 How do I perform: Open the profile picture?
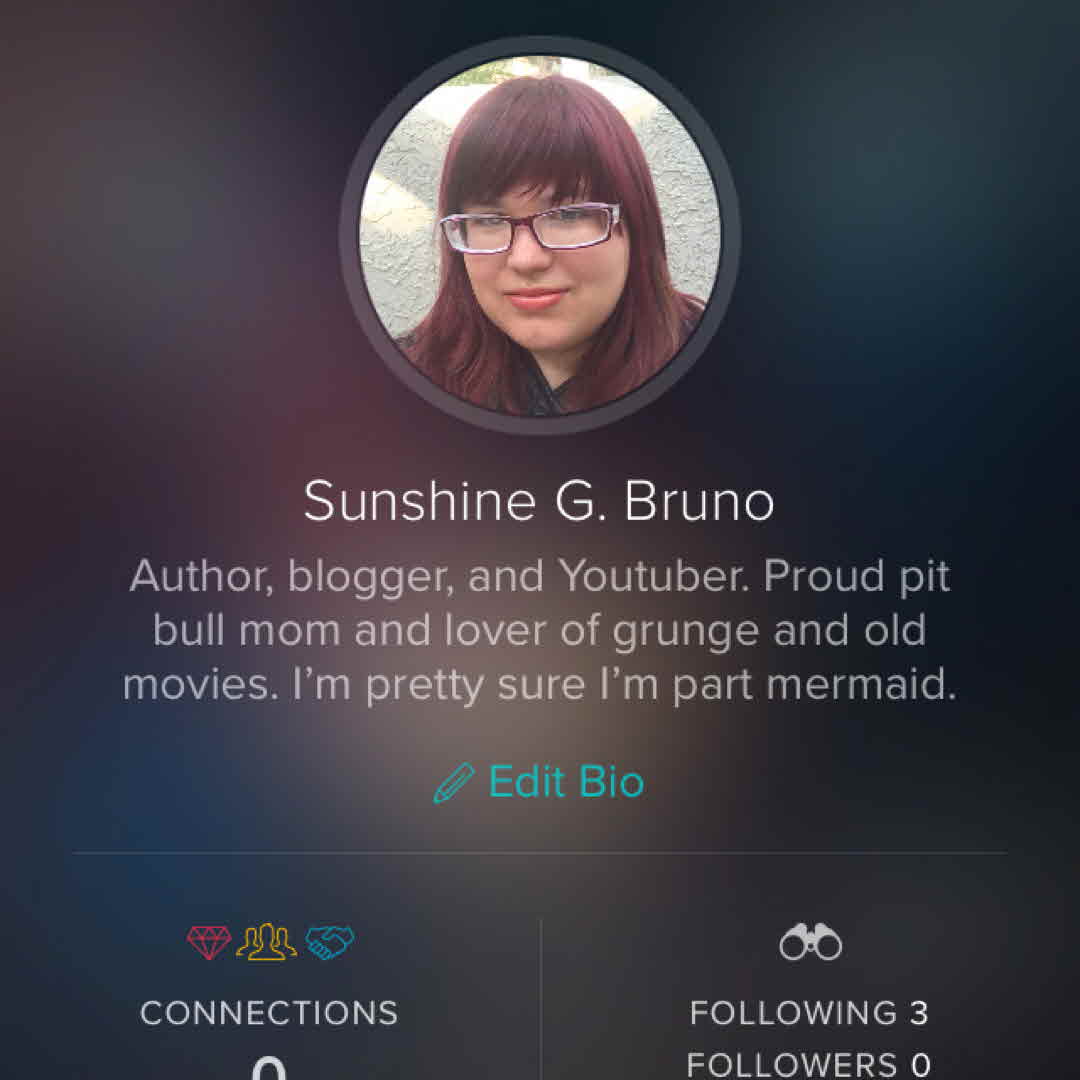tap(540, 235)
